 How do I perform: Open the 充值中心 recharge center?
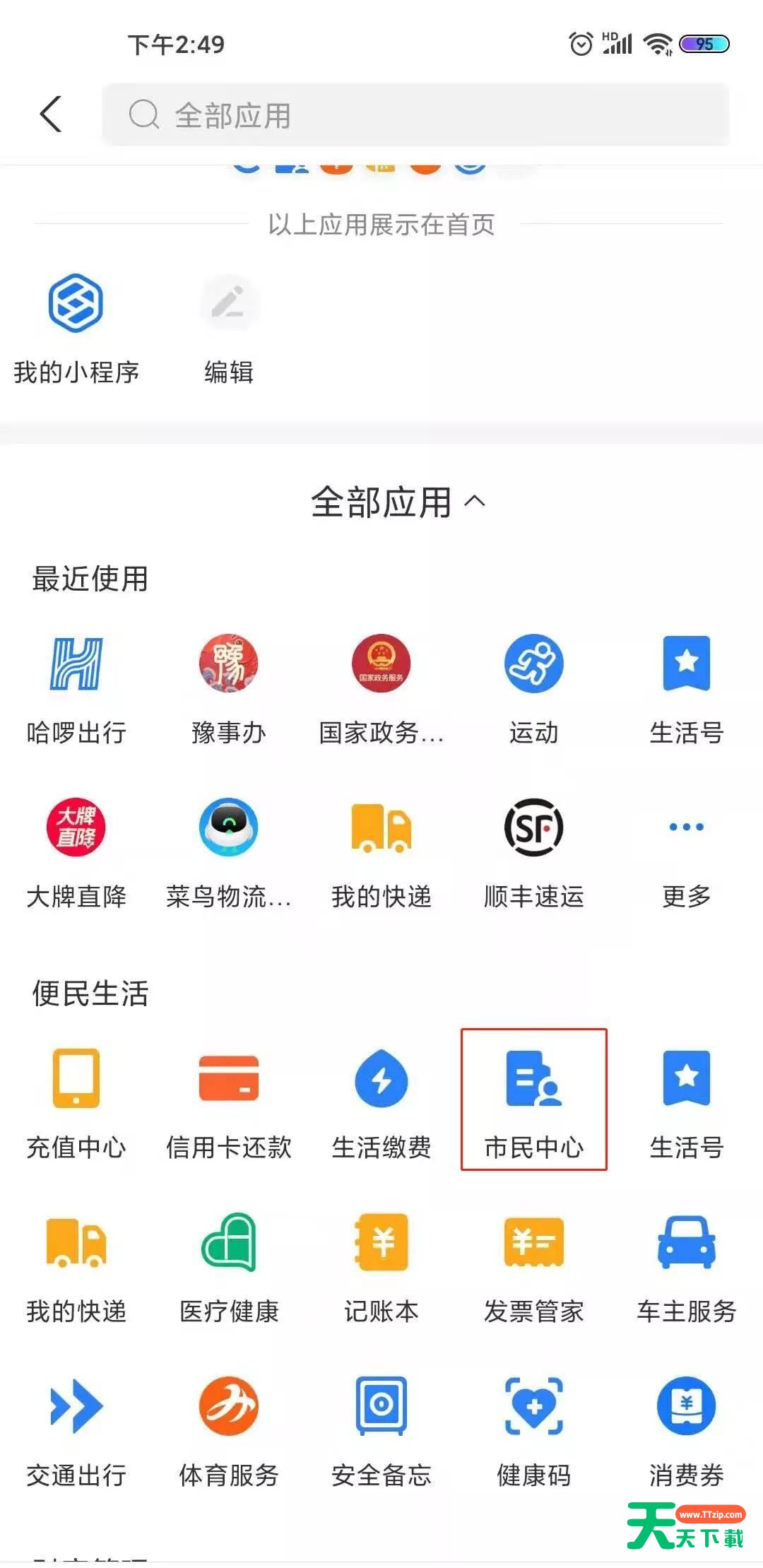click(x=76, y=1095)
